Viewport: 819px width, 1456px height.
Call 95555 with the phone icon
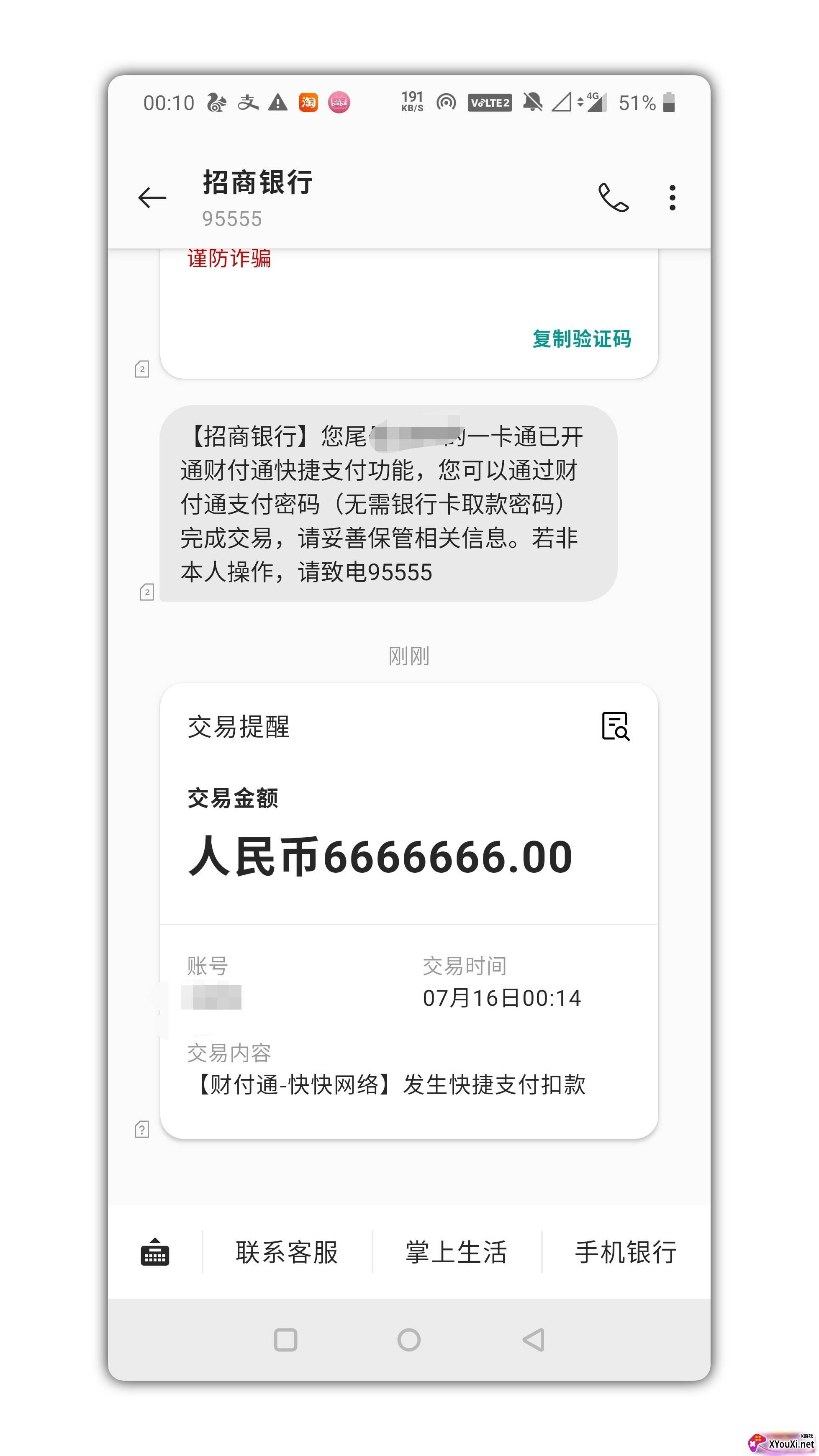[x=613, y=198]
